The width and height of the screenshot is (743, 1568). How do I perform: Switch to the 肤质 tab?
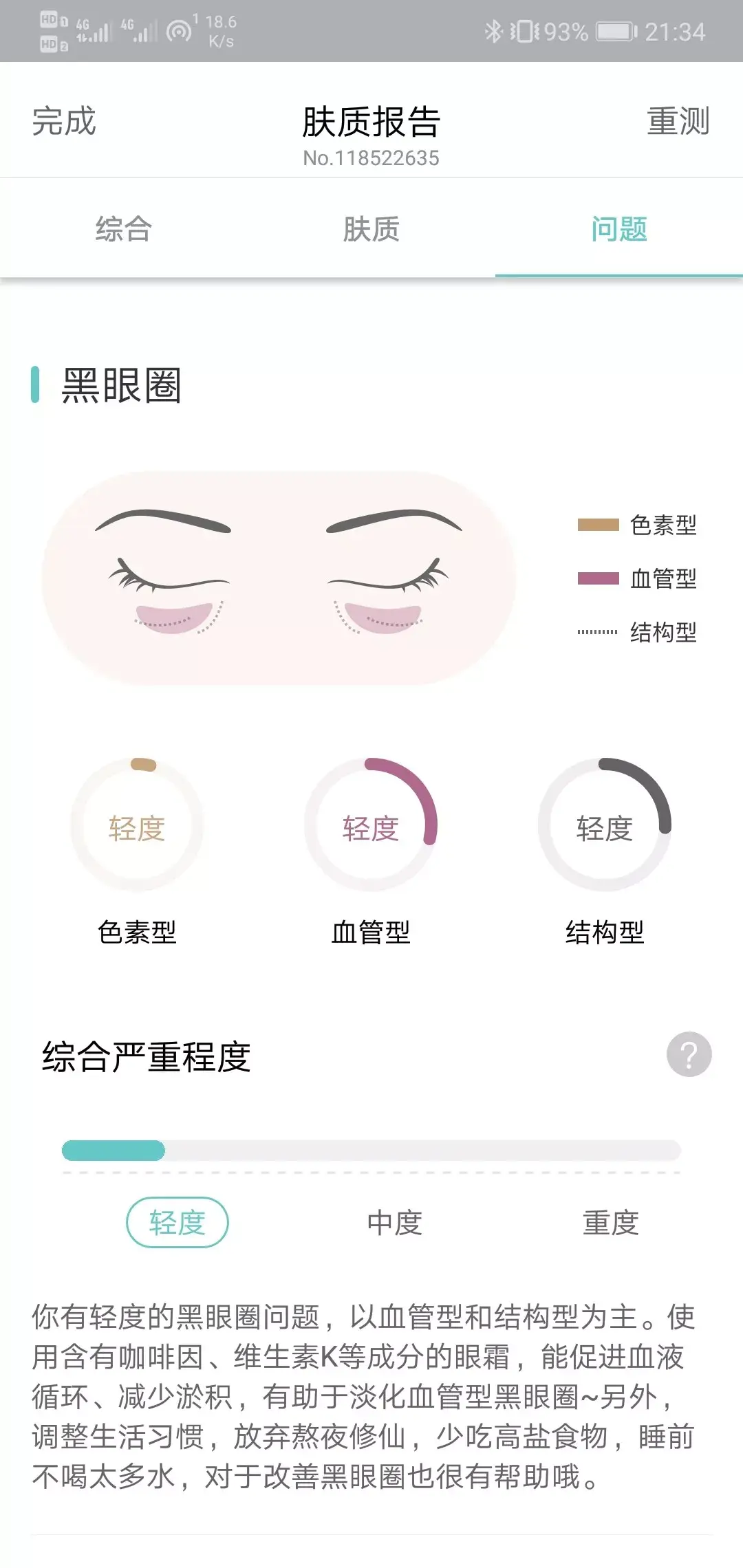371,229
